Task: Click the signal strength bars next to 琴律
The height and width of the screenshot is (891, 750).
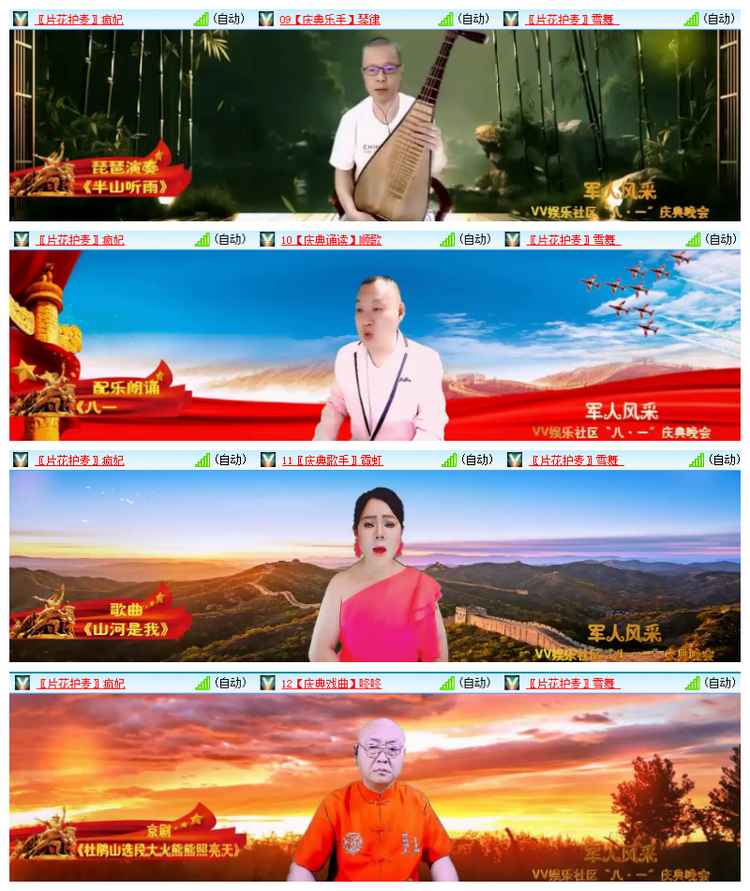Action: click(444, 16)
